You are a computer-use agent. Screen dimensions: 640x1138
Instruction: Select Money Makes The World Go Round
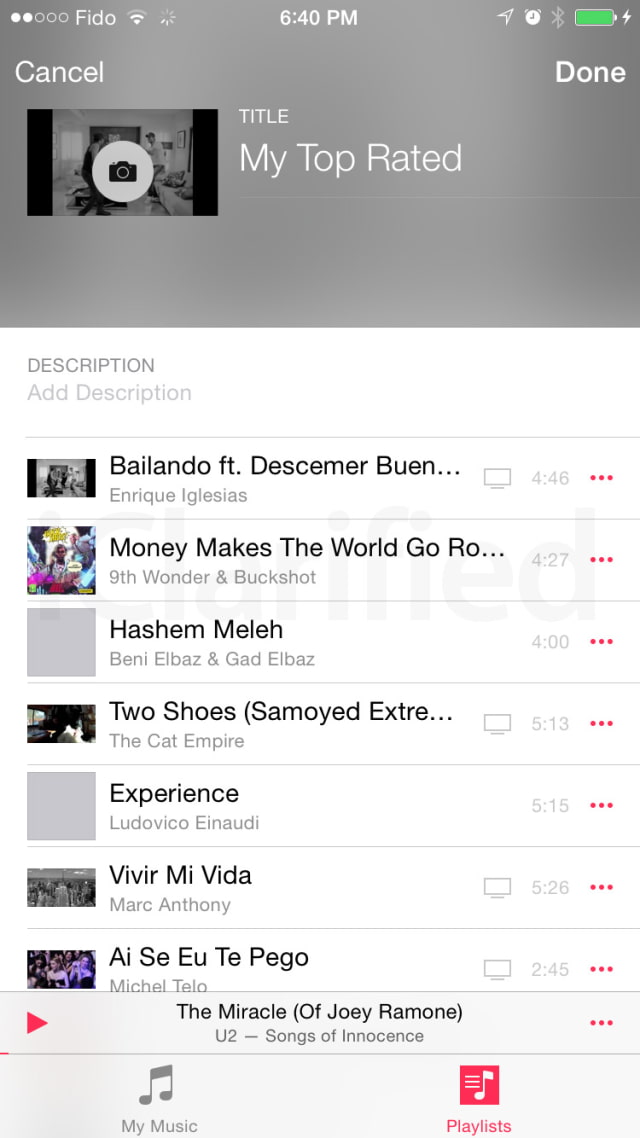(x=305, y=560)
